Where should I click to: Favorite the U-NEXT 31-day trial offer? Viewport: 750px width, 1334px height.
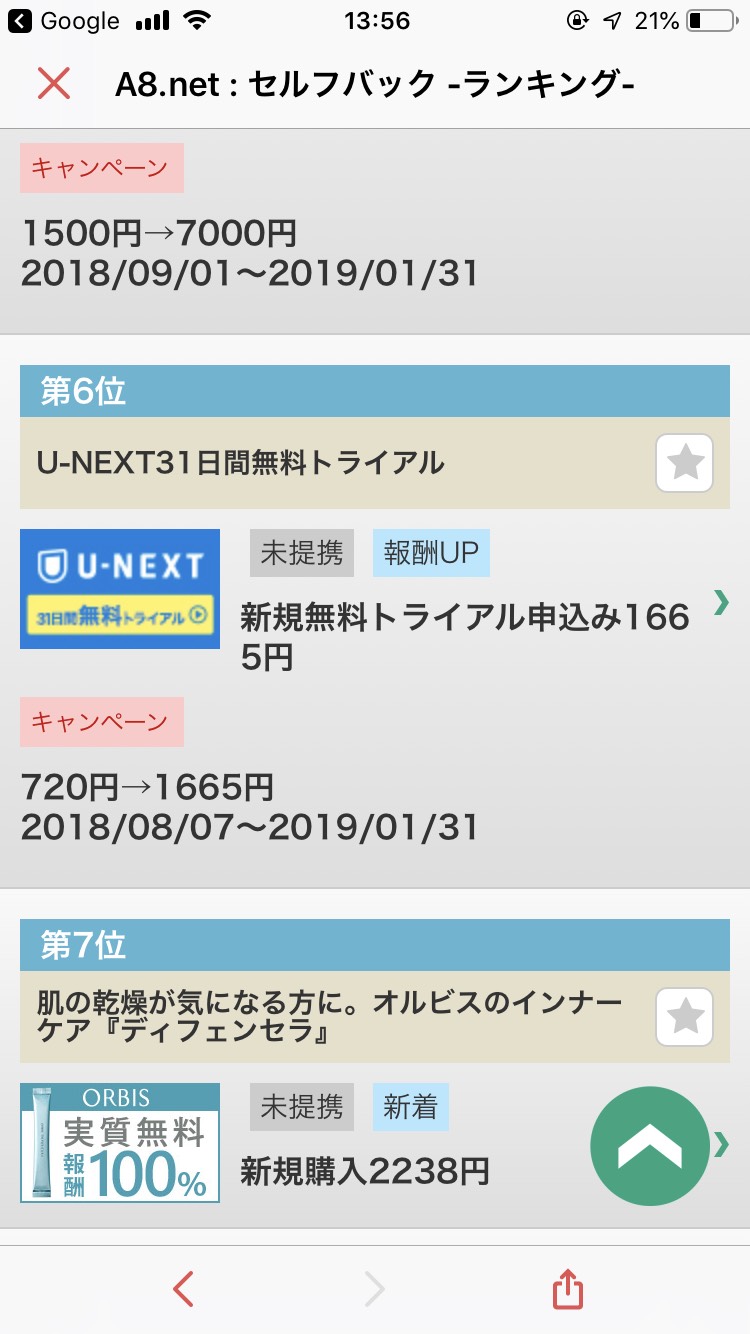click(x=685, y=463)
